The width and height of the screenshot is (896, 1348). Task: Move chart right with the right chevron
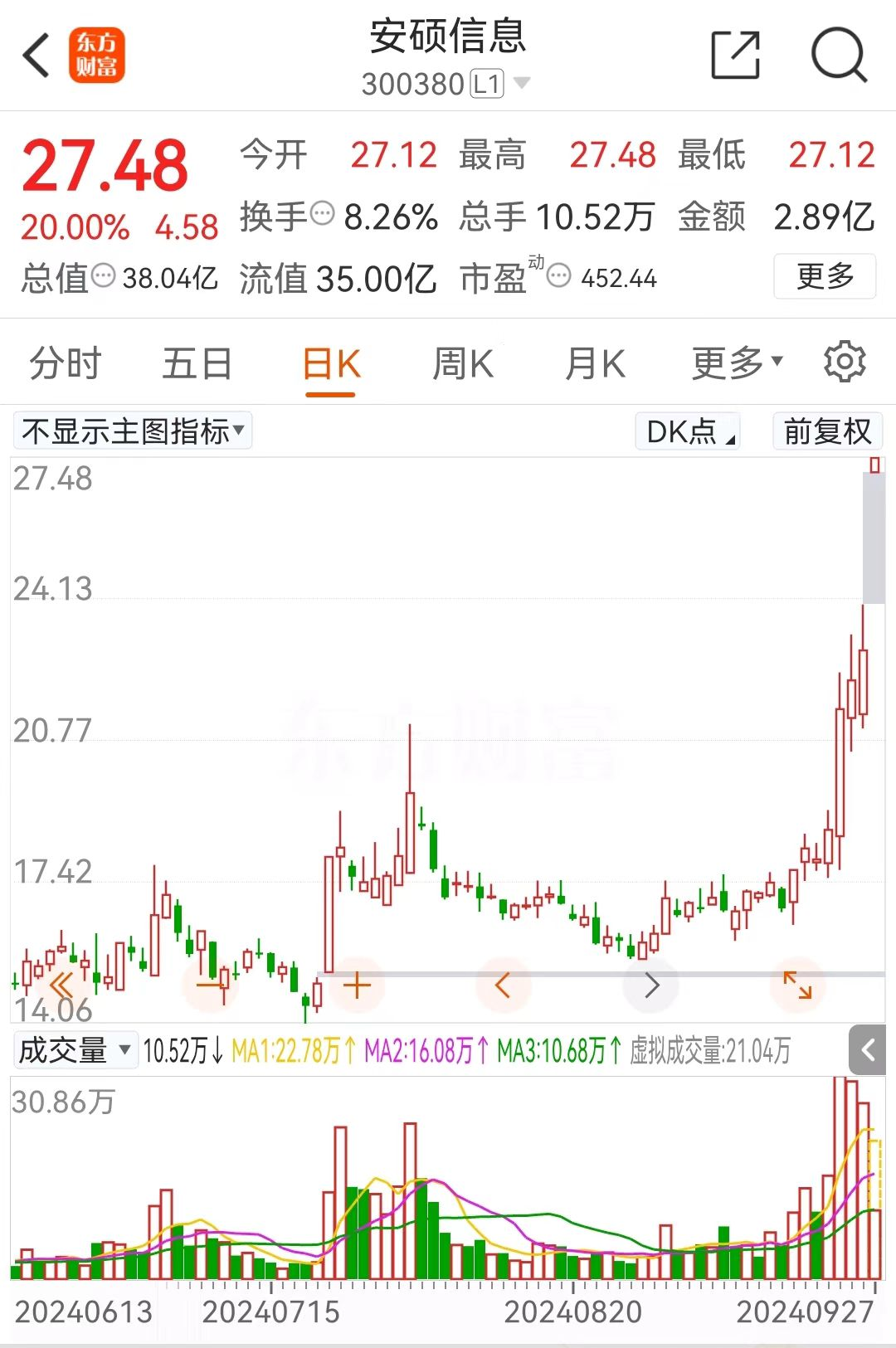[x=652, y=985]
